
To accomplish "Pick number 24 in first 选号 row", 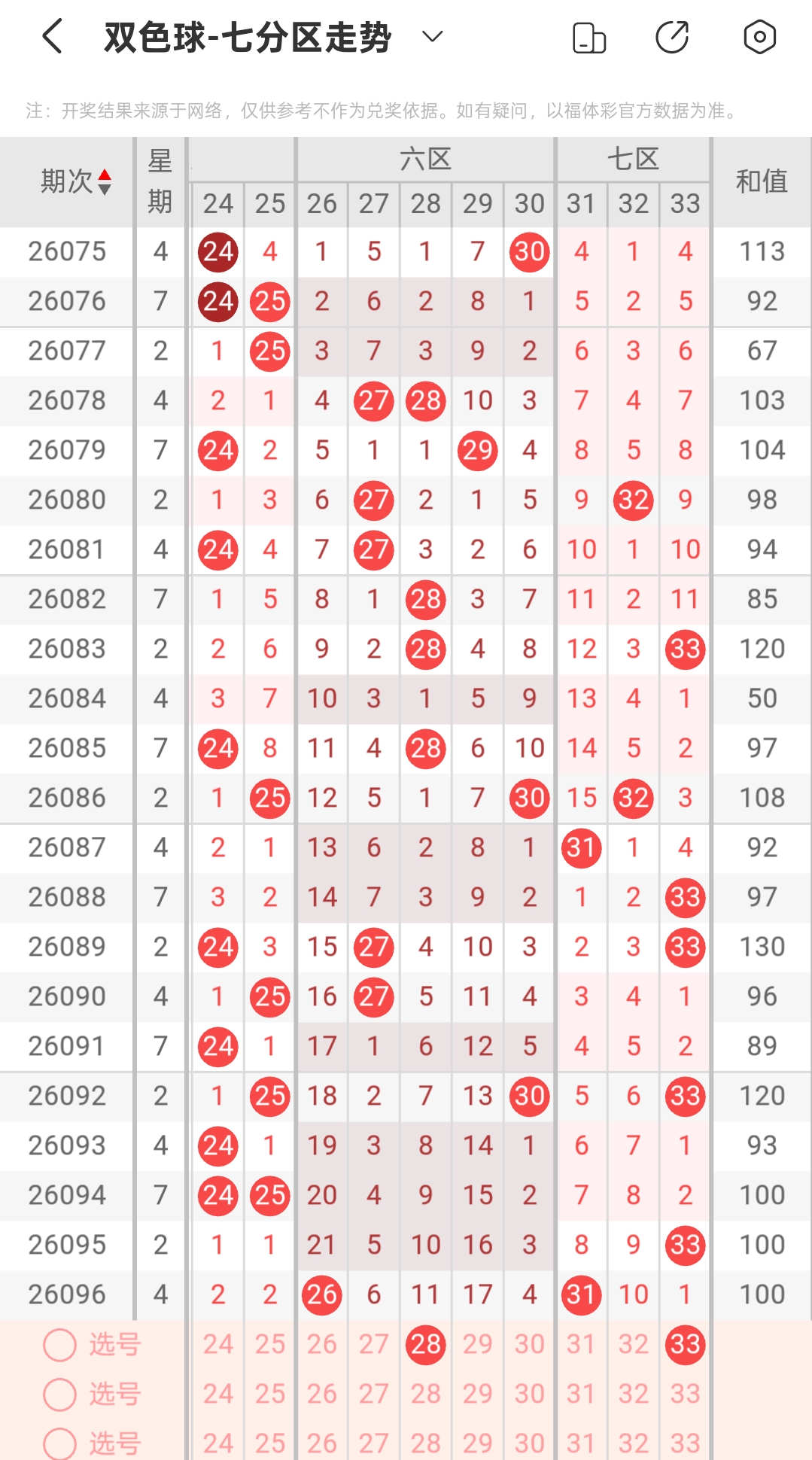I will point(218,1345).
